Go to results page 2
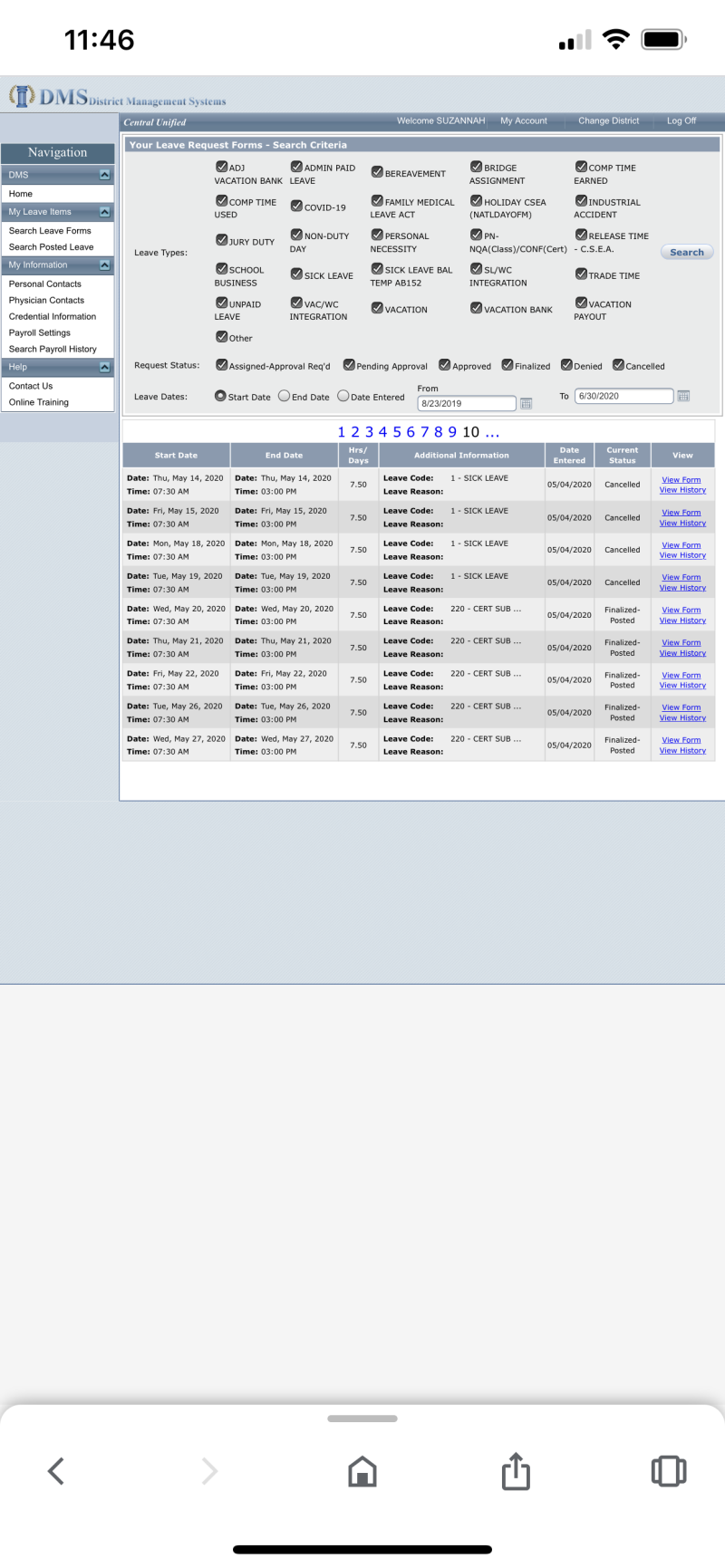725x1568 pixels. [355, 433]
